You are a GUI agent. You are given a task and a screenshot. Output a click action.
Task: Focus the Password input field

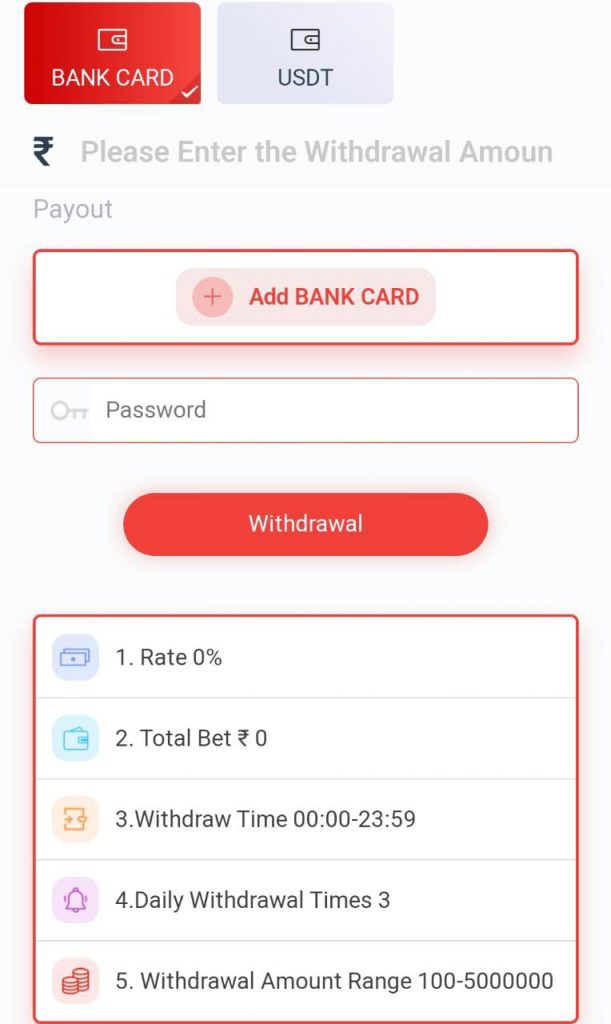[x=330, y=410]
